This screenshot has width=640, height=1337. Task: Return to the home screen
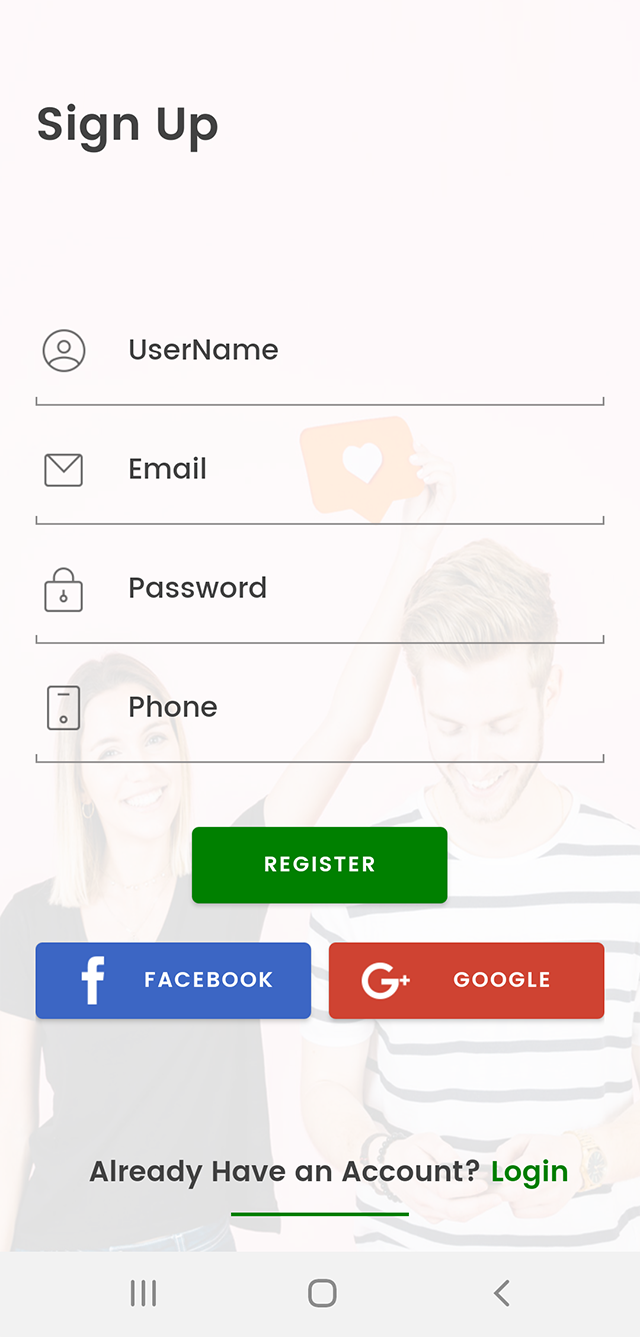coord(322,1293)
